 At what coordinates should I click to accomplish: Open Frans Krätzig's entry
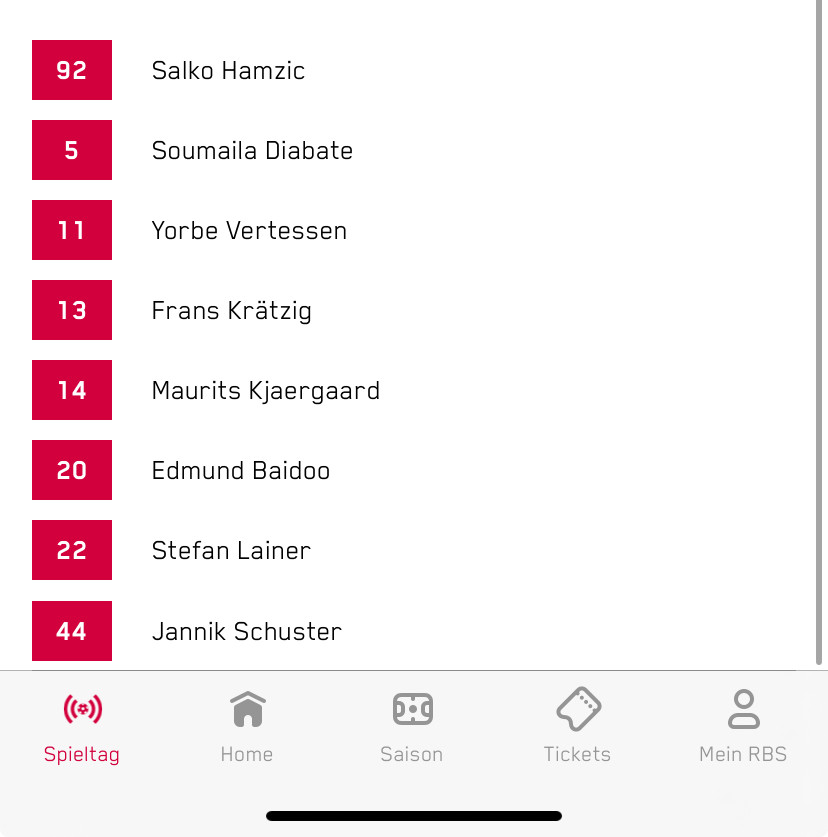(x=231, y=310)
